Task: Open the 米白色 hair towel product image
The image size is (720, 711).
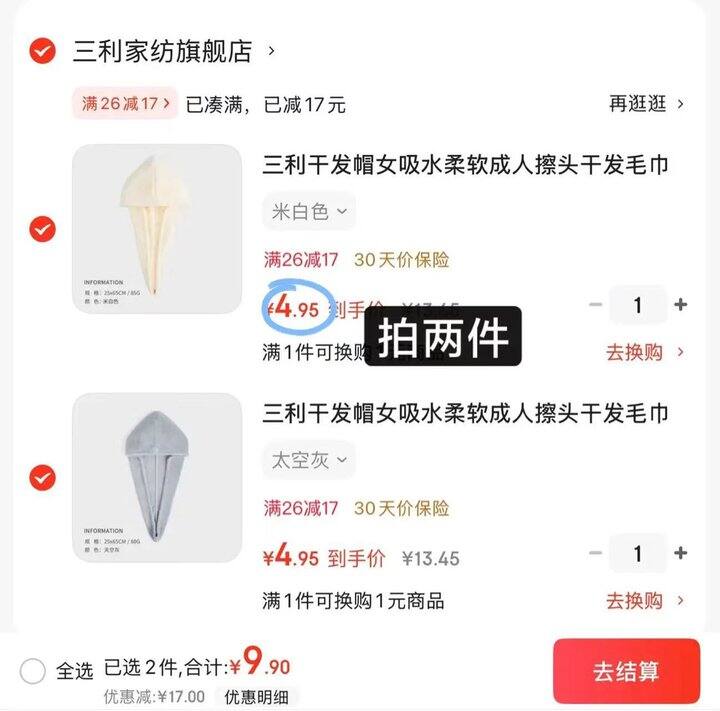Action: click(157, 229)
